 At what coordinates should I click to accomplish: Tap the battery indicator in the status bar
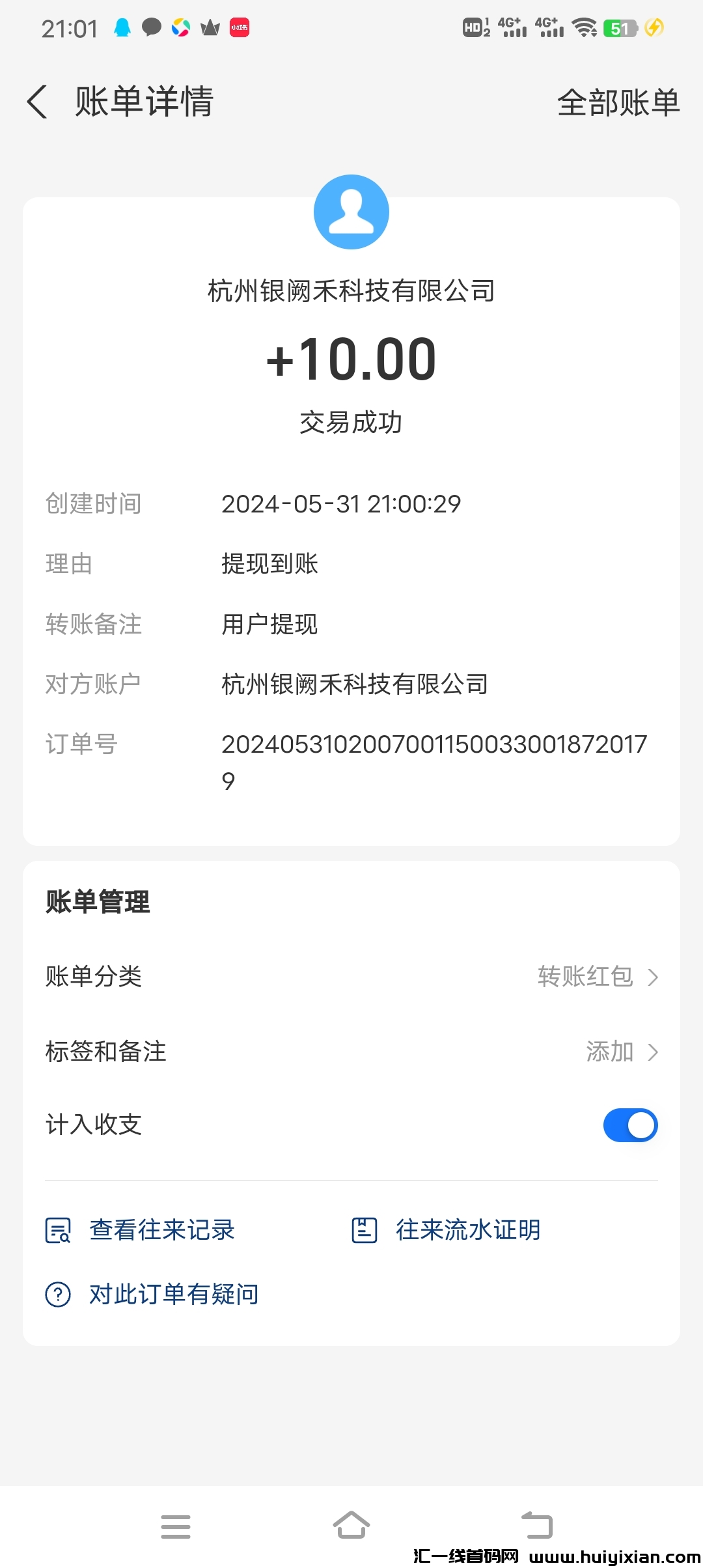click(x=623, y=27)
